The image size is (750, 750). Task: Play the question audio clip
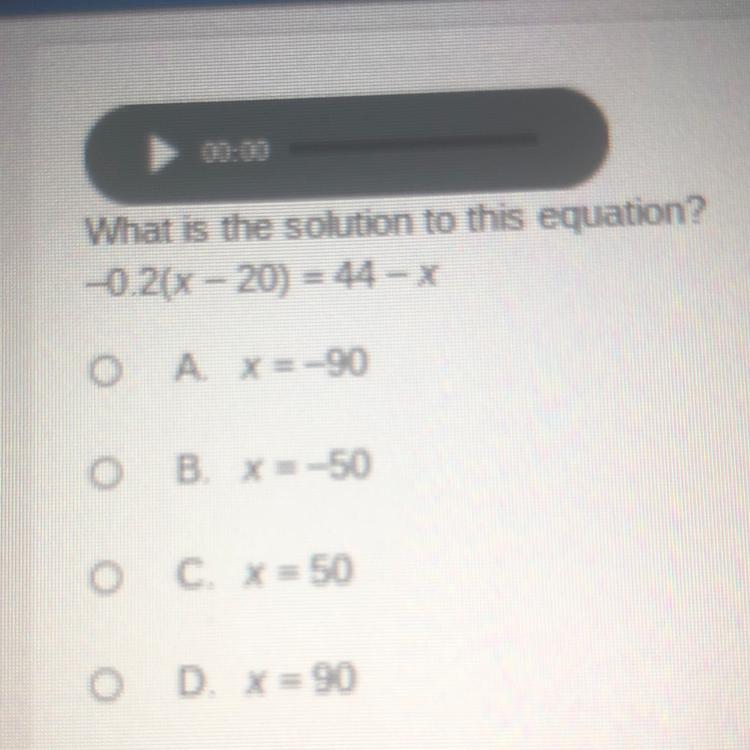click(160, 152)
